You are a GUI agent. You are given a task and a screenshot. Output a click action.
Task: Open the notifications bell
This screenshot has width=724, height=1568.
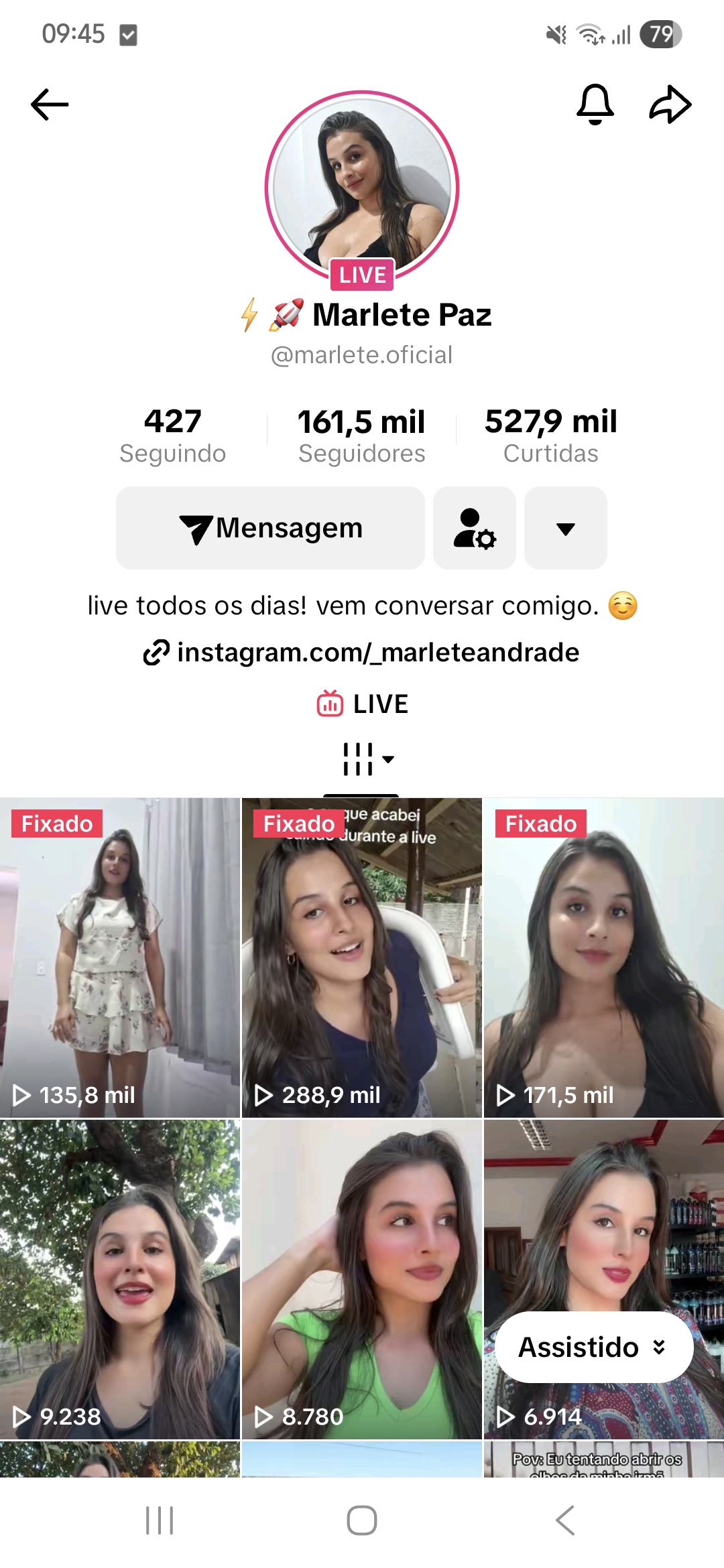click(x=595, y=105)
